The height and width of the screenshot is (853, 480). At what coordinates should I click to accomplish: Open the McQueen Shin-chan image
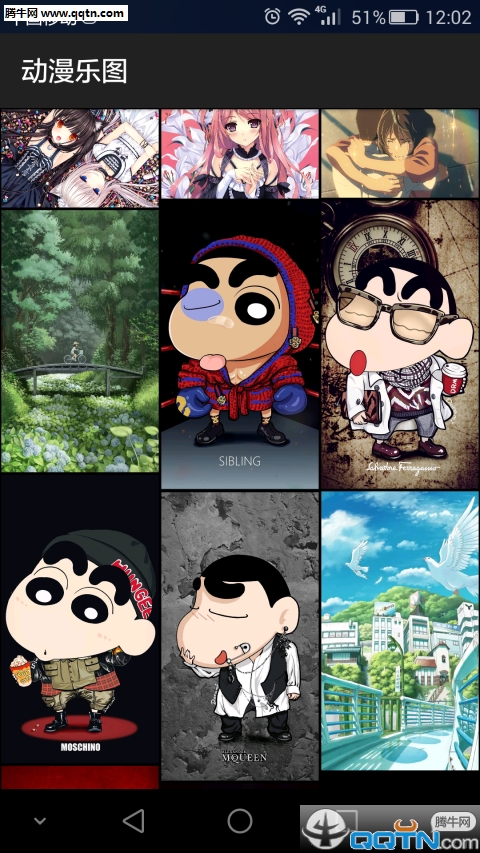click(x=240, y=636)
